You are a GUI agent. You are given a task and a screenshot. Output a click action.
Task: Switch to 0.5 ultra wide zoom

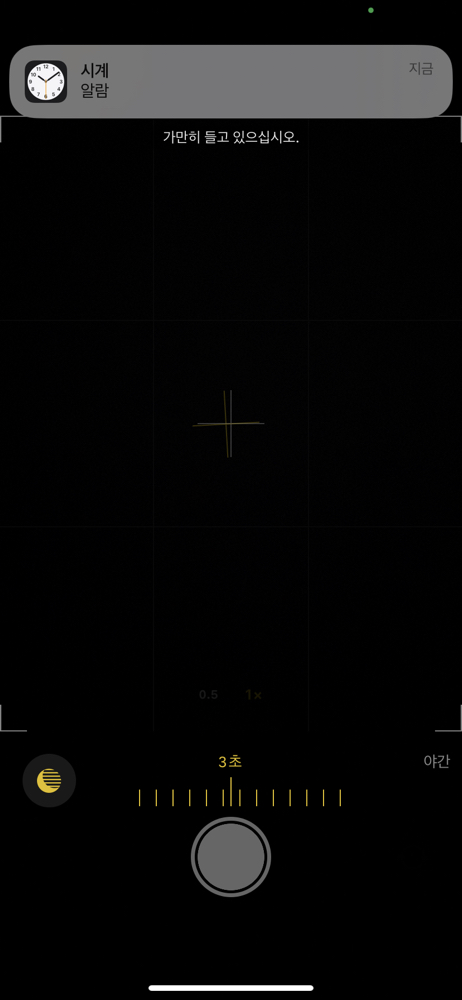point(209,695)
